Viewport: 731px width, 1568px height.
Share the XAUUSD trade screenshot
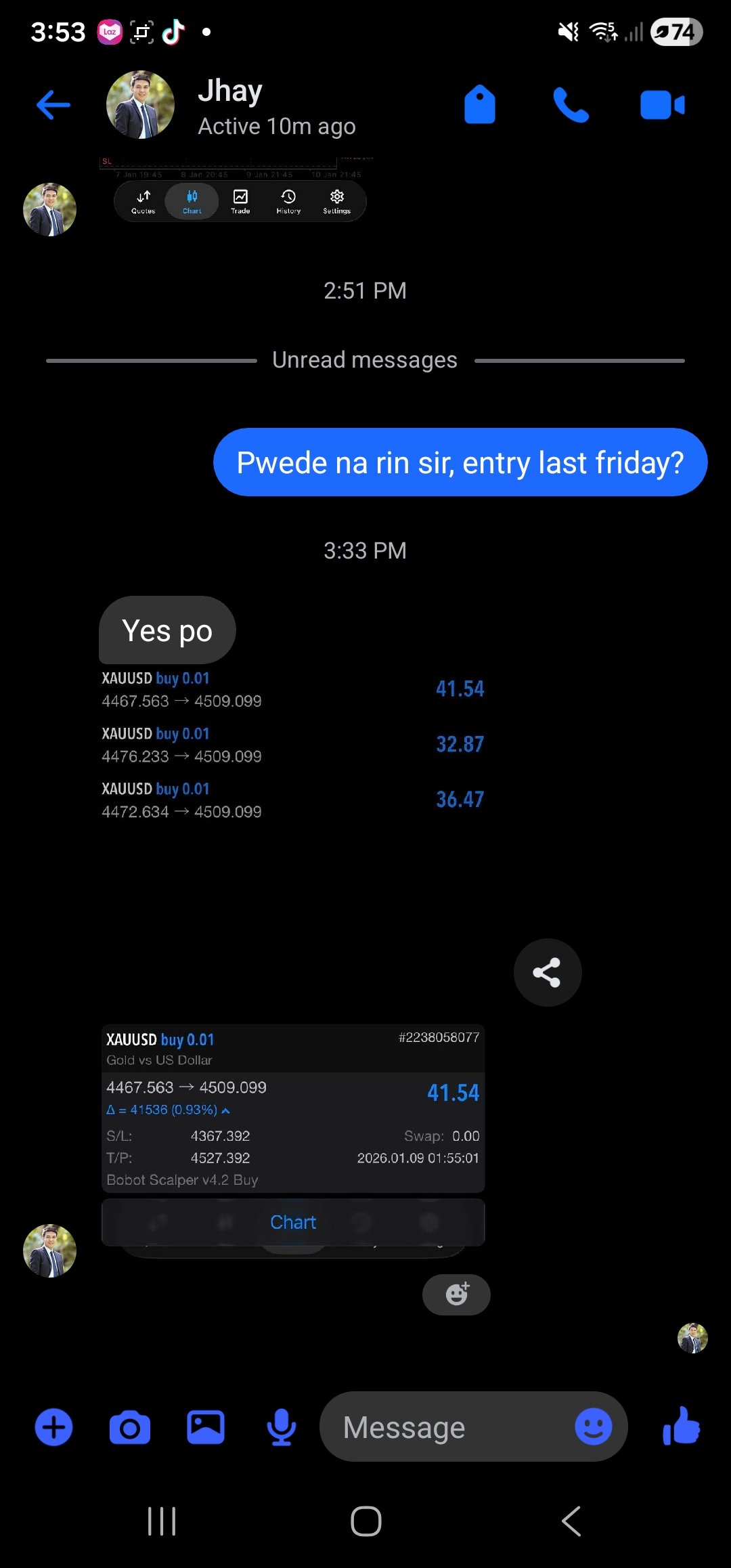547,972
